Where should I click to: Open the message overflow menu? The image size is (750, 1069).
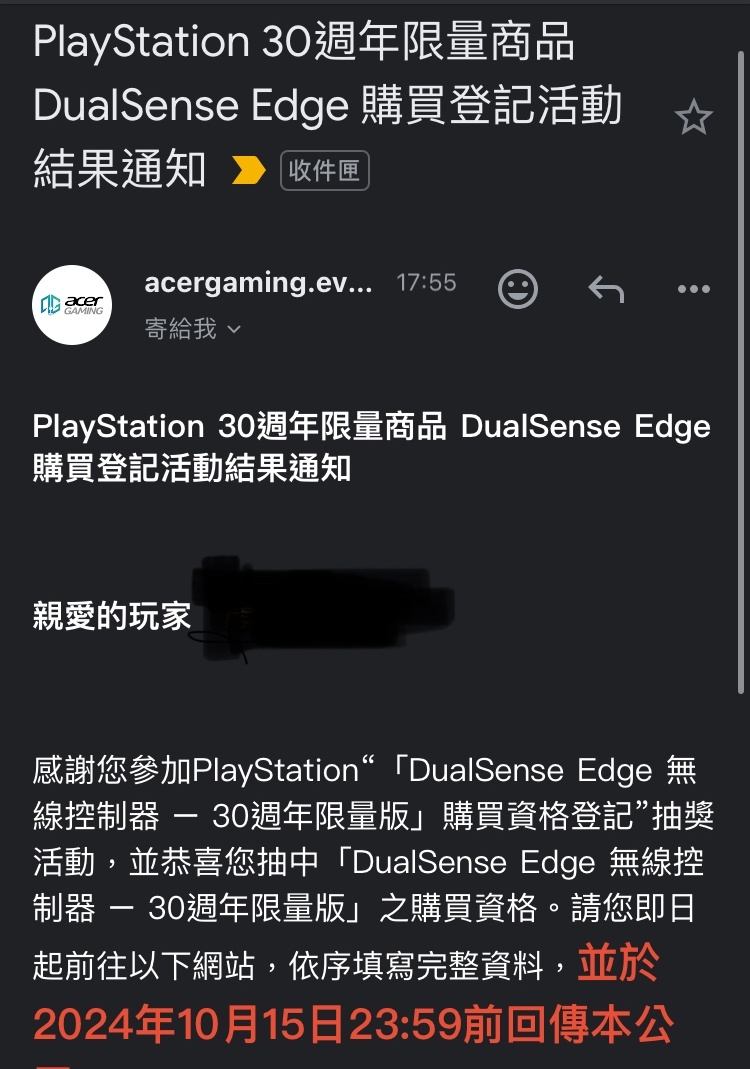(693, 289)
